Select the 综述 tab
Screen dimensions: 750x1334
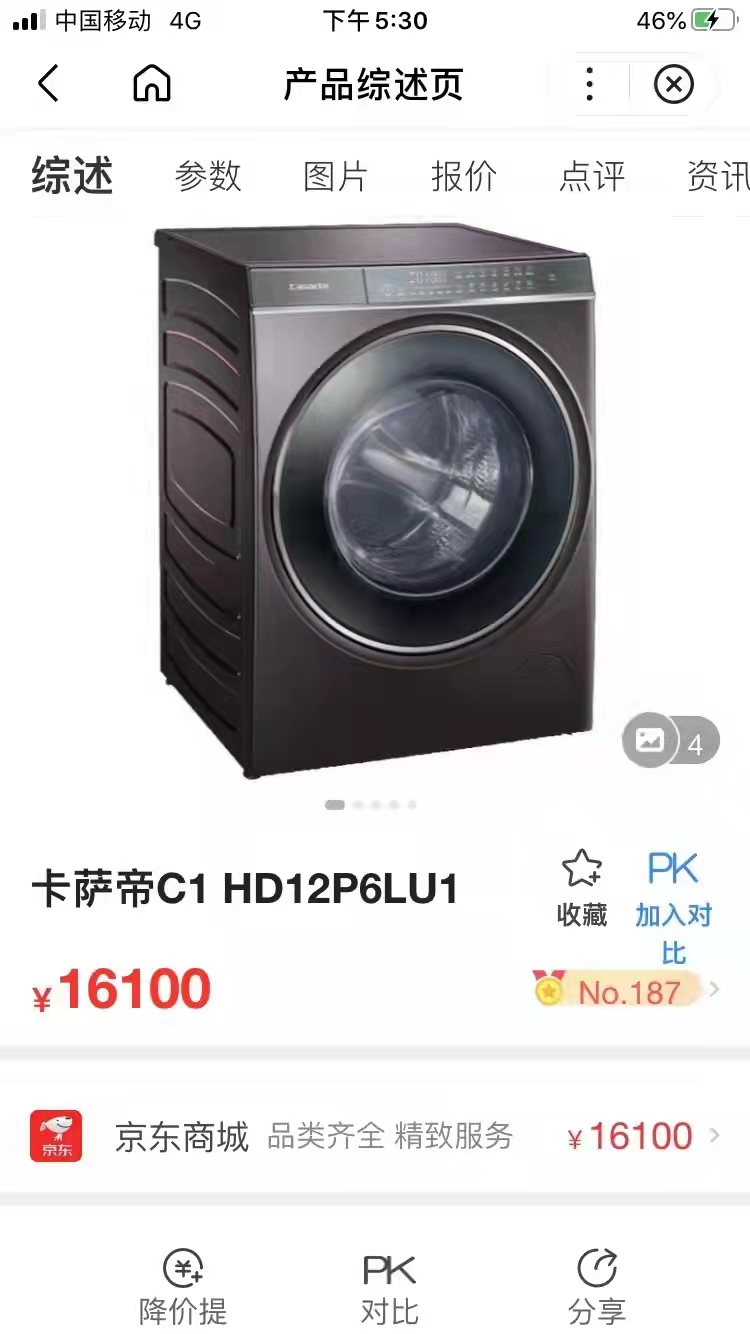(72, 177)
